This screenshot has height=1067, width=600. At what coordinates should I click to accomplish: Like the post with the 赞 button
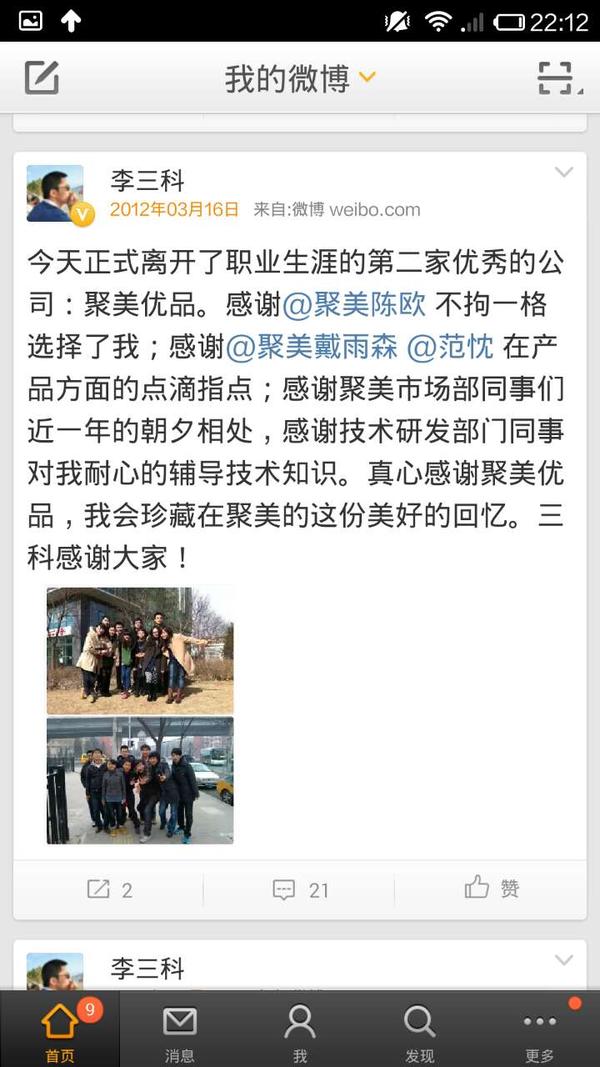491,888
